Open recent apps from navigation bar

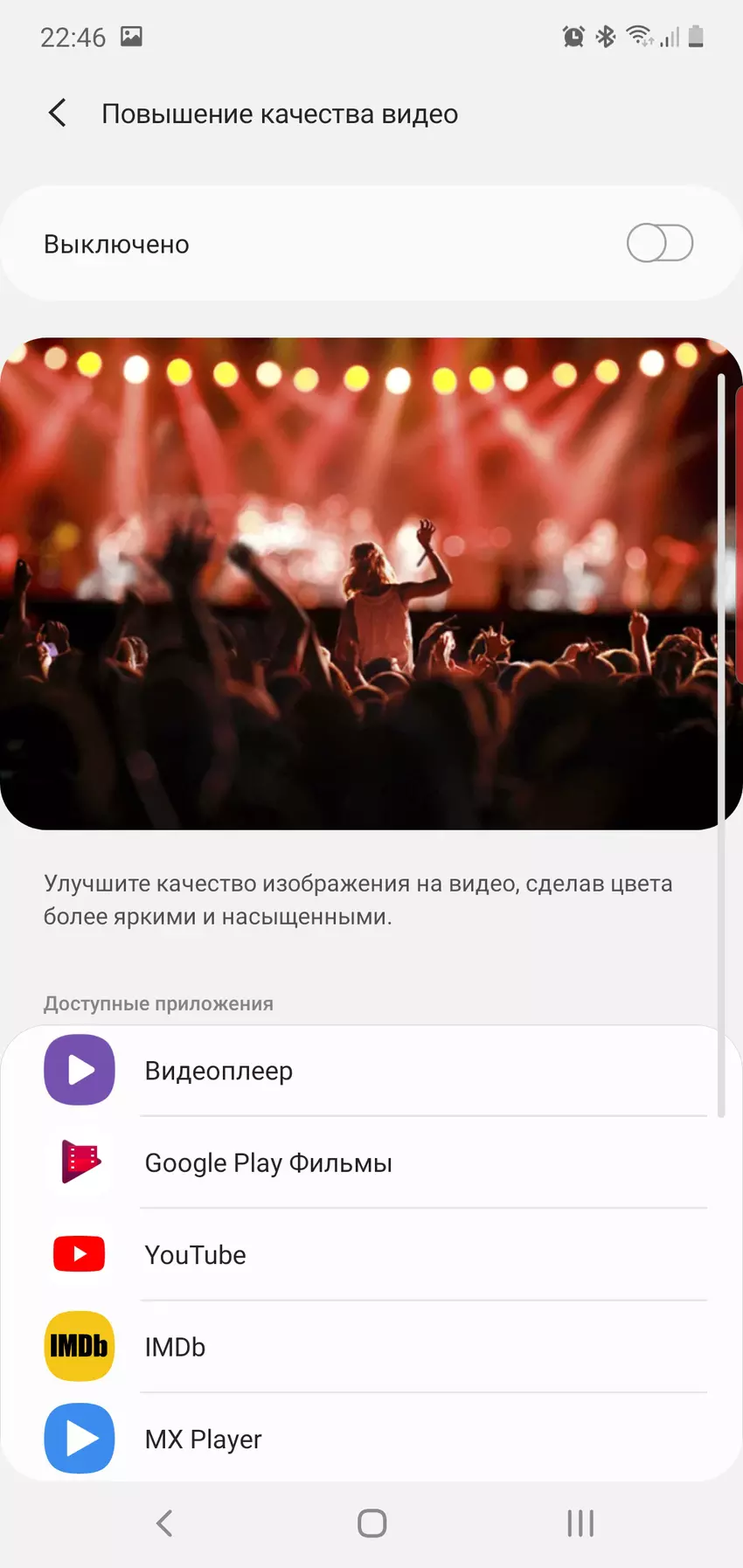click(x=580, y=1523)
